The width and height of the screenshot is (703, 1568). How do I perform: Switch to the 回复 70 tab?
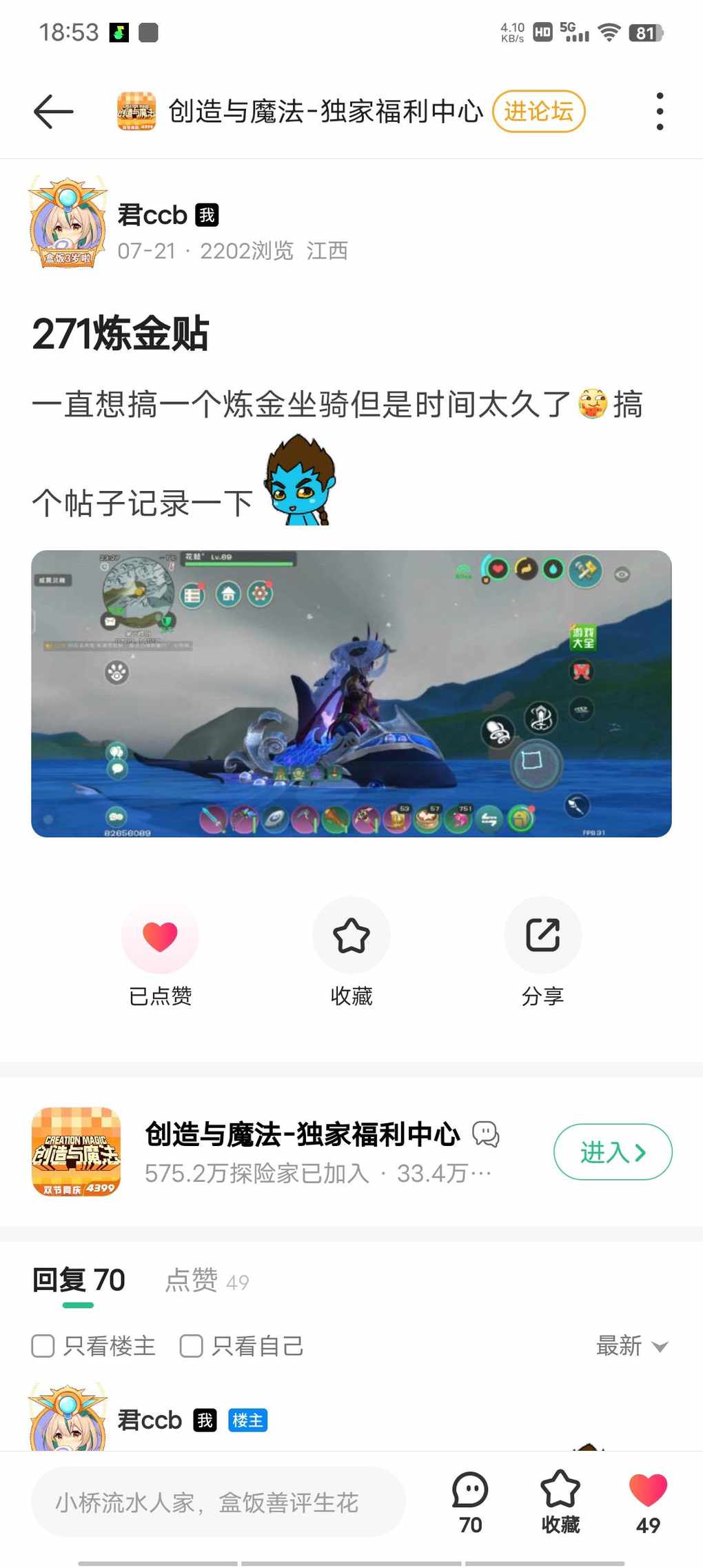[79, 1280]
